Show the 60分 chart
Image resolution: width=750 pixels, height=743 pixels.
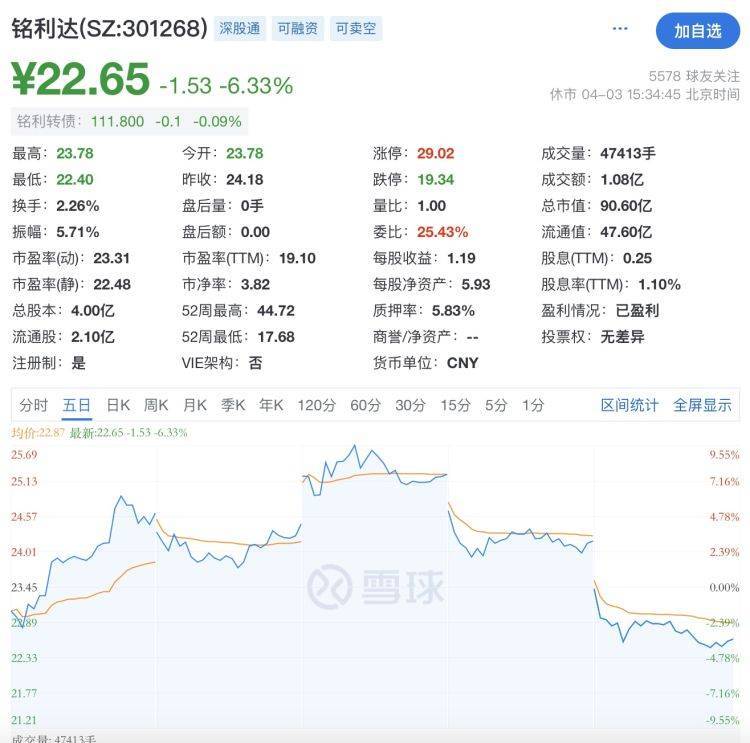(x=365, y=405)
